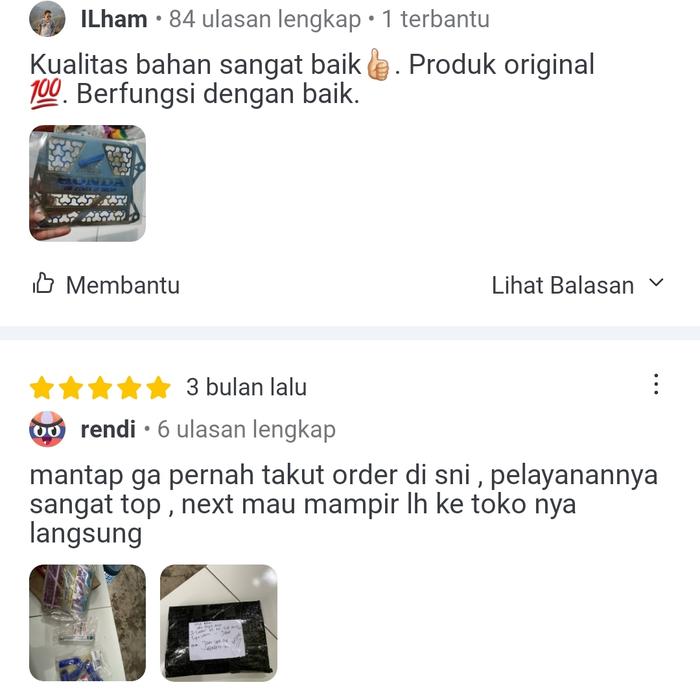Open overflow menu on rendi's review
This screenshot has height=700, width=700.
point(656,385)
